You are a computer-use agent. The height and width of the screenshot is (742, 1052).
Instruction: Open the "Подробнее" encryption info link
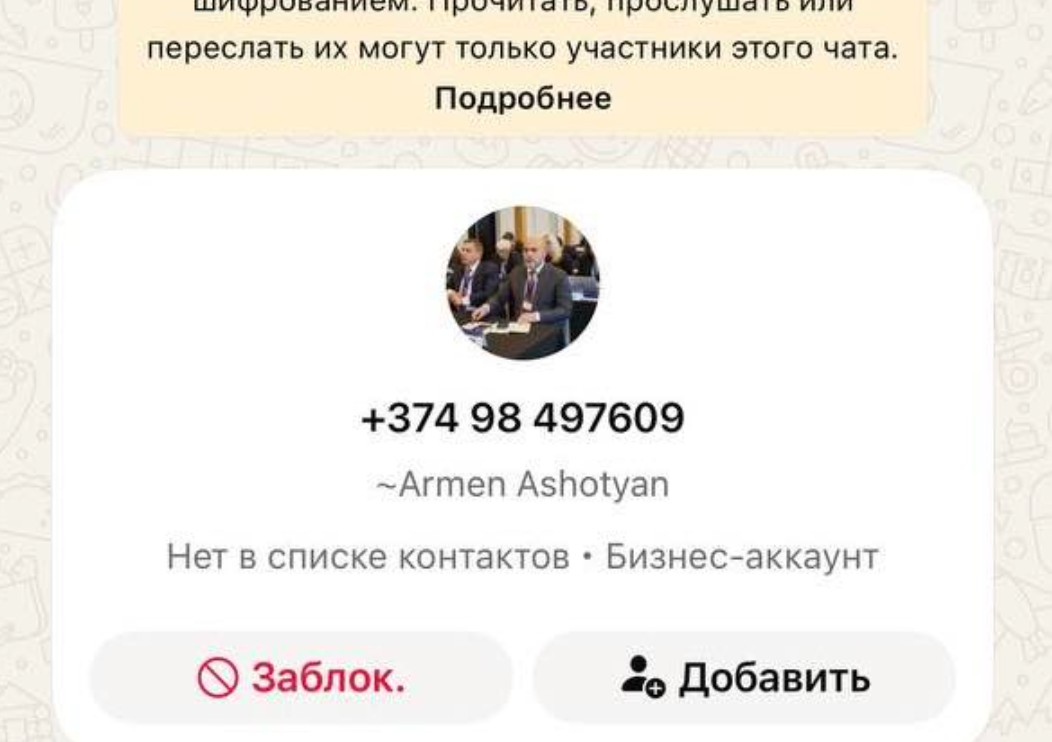coord(523,99)
